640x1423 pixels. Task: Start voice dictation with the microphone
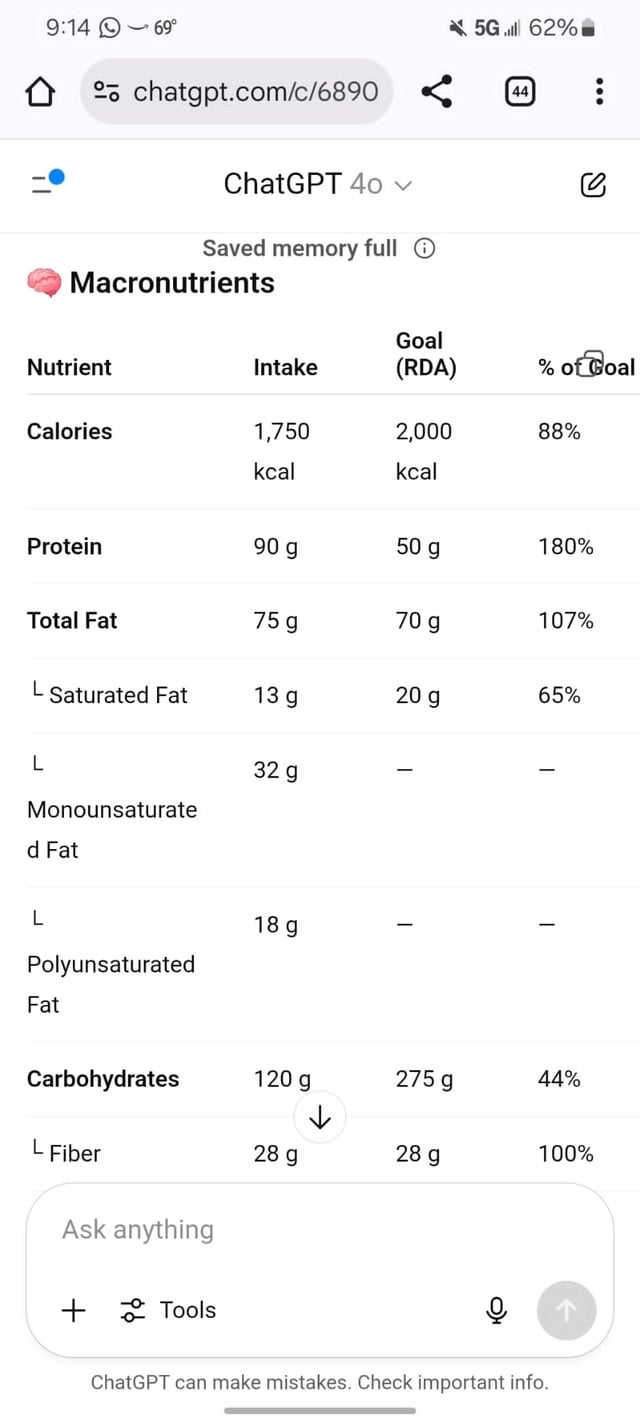click(x=495, y=1310)
